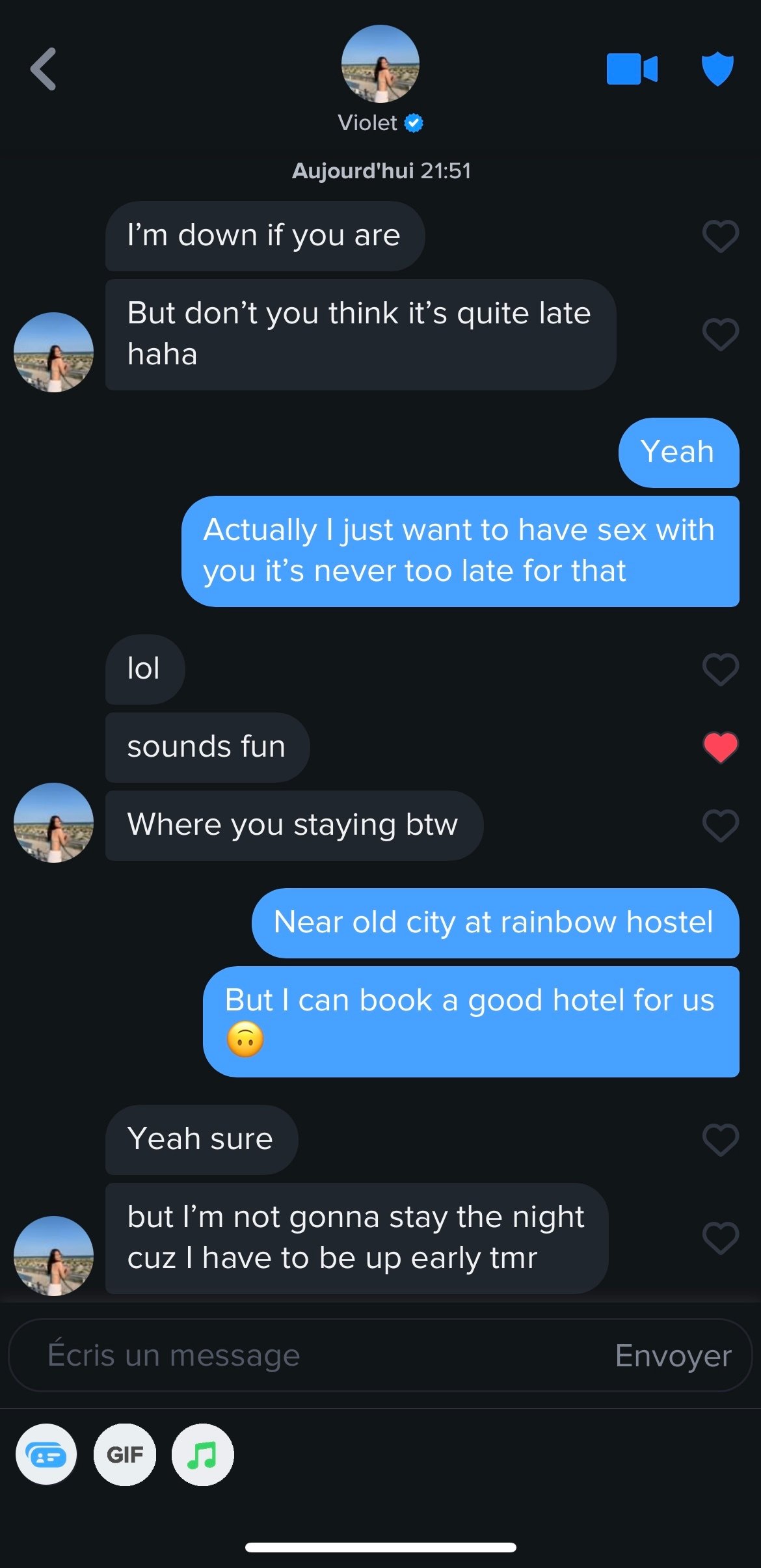Image resolution: width=761 pixels, height=1568 pixels.
Task: Heart the "Yeah sure" message
Action: tap(721, 1140)
